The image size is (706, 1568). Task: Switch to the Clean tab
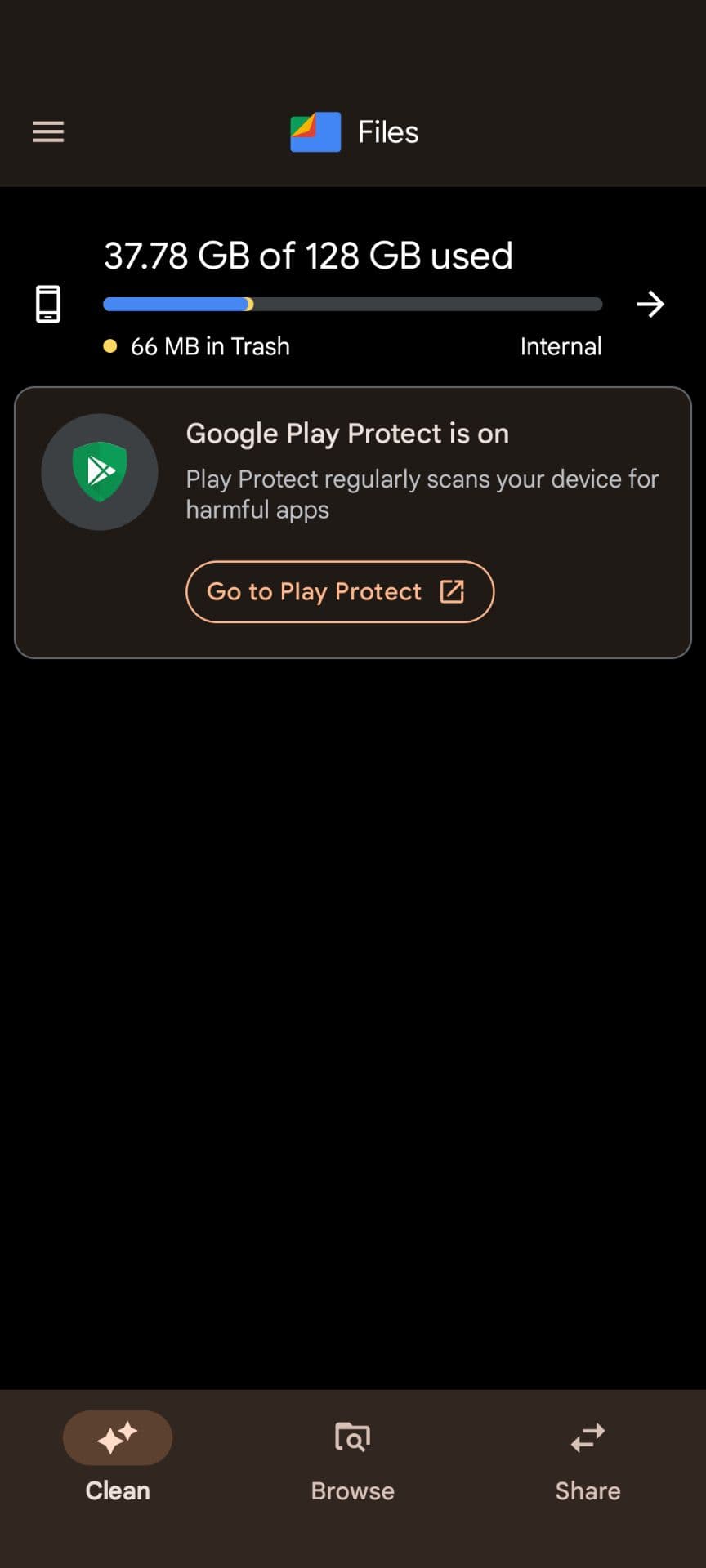117,1462
